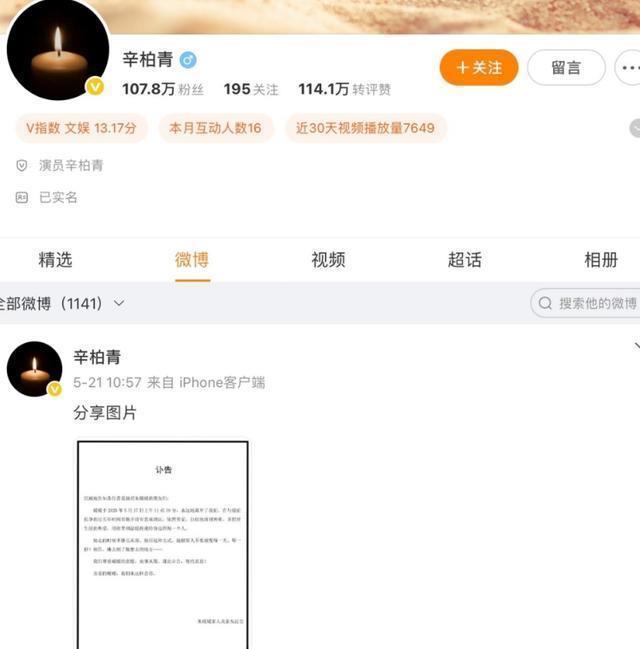Open the 留言 message button
The width and height of the screenshot is (640, 649).
click(566, 67)
